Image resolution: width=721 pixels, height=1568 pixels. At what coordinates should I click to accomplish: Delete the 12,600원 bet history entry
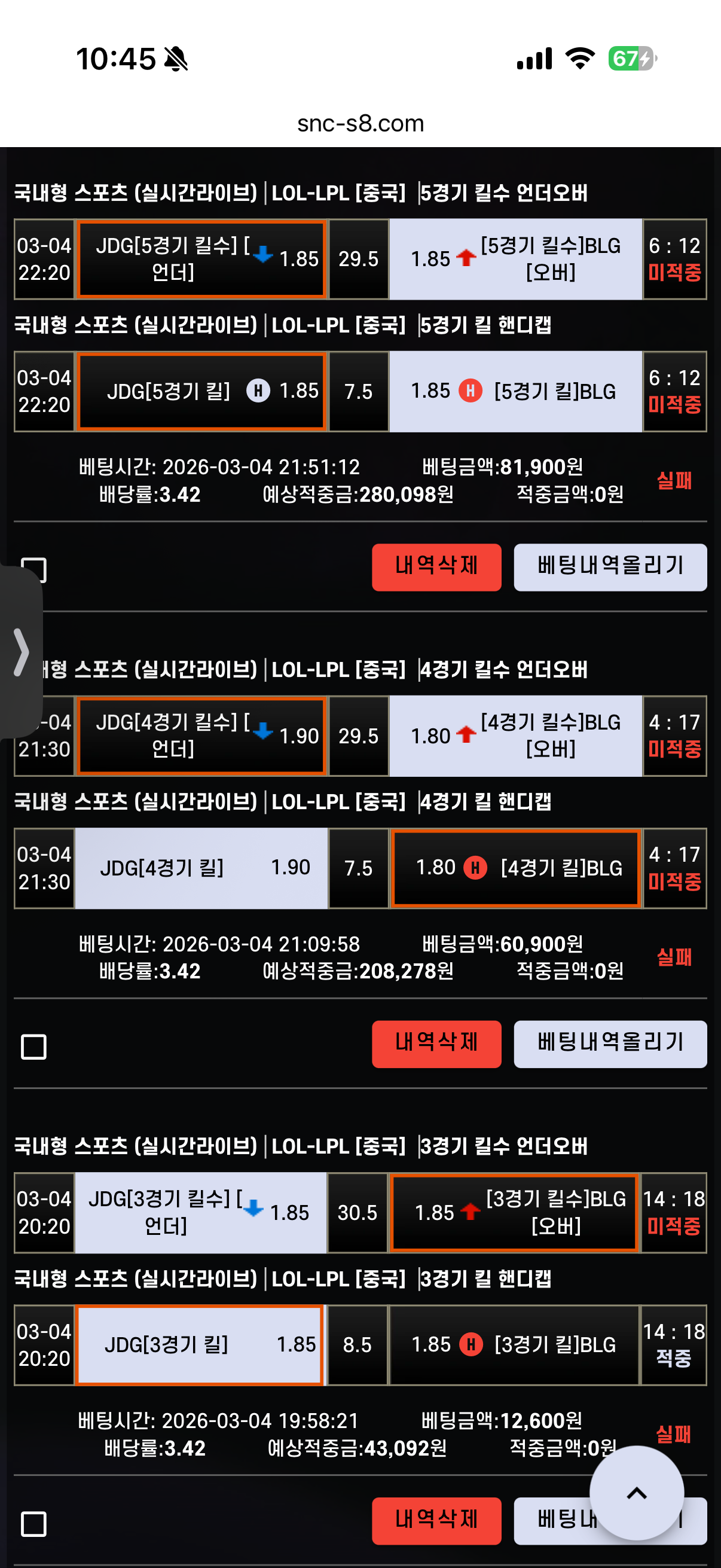(436, 1520)
